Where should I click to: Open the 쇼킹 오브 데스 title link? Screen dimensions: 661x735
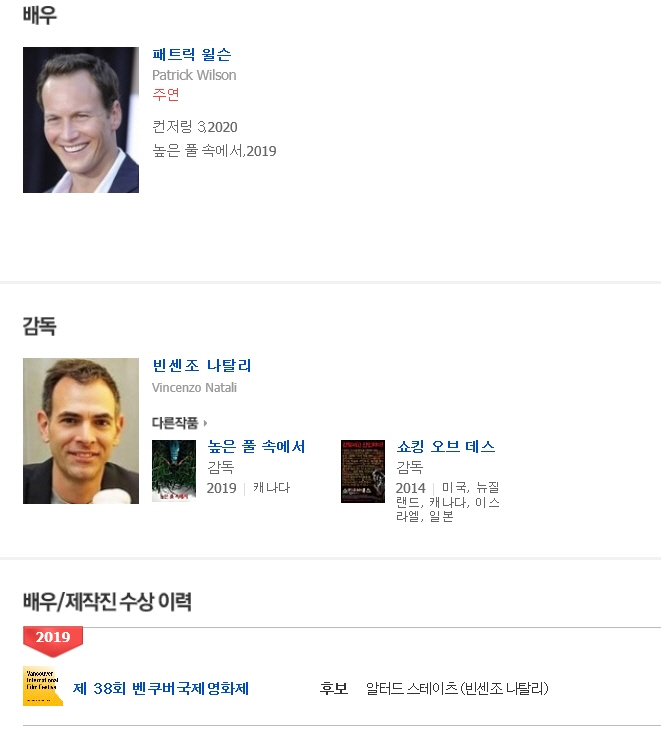point(445,447)
